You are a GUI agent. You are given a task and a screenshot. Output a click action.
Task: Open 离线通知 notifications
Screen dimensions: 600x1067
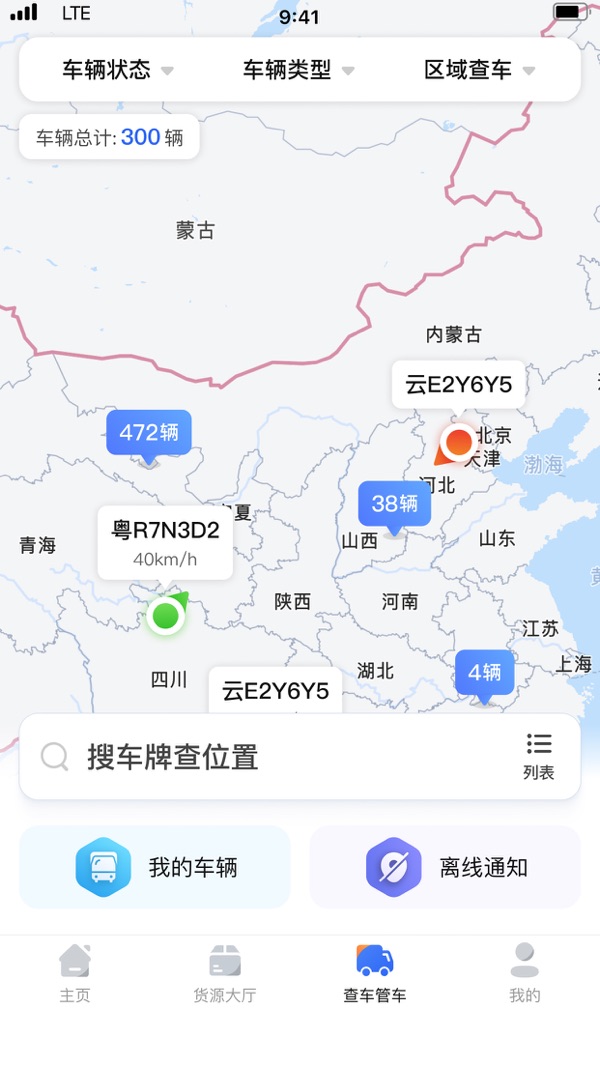(445, 867)
